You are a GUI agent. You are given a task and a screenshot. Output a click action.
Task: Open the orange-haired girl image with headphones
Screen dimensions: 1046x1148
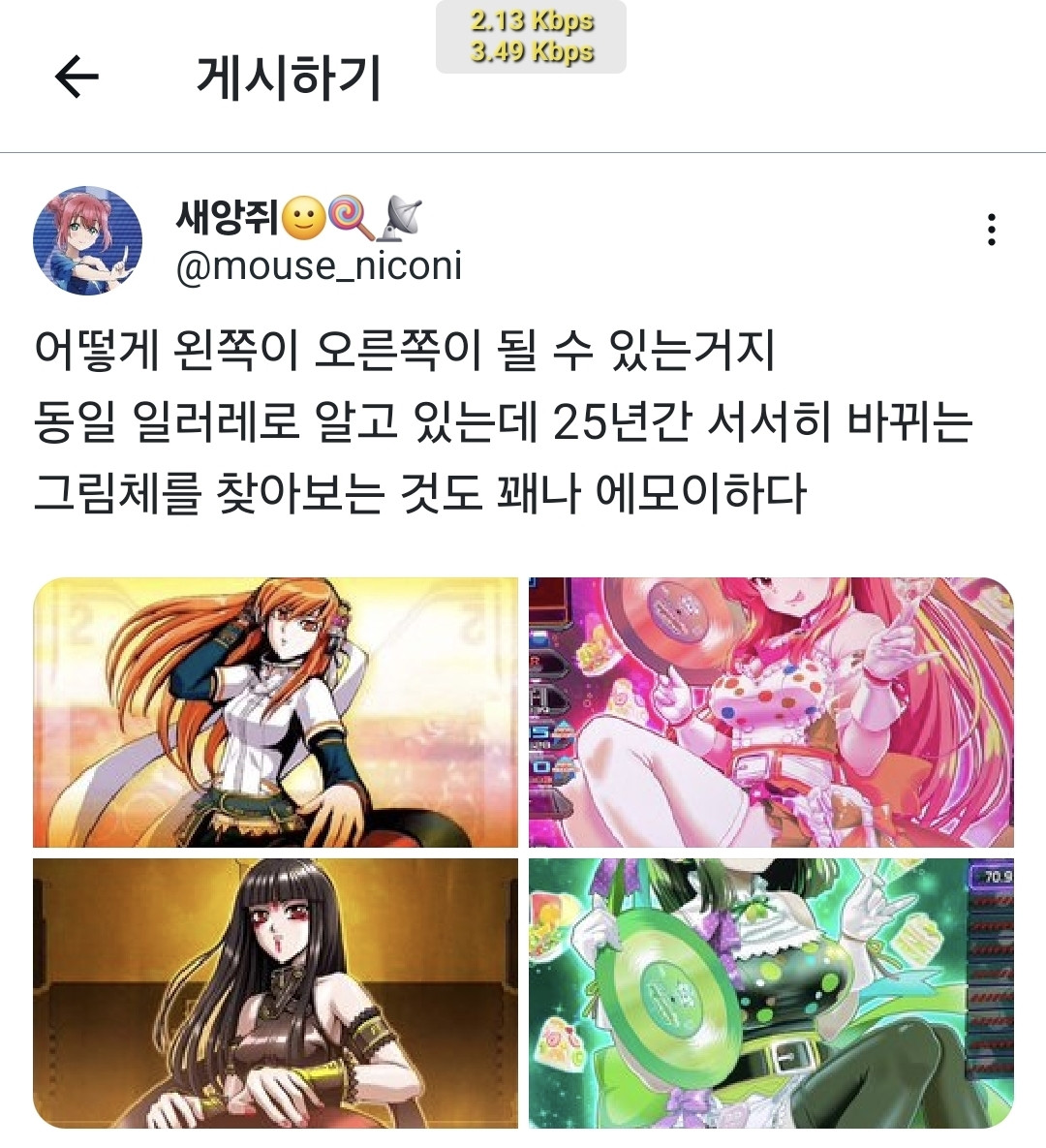276,712
